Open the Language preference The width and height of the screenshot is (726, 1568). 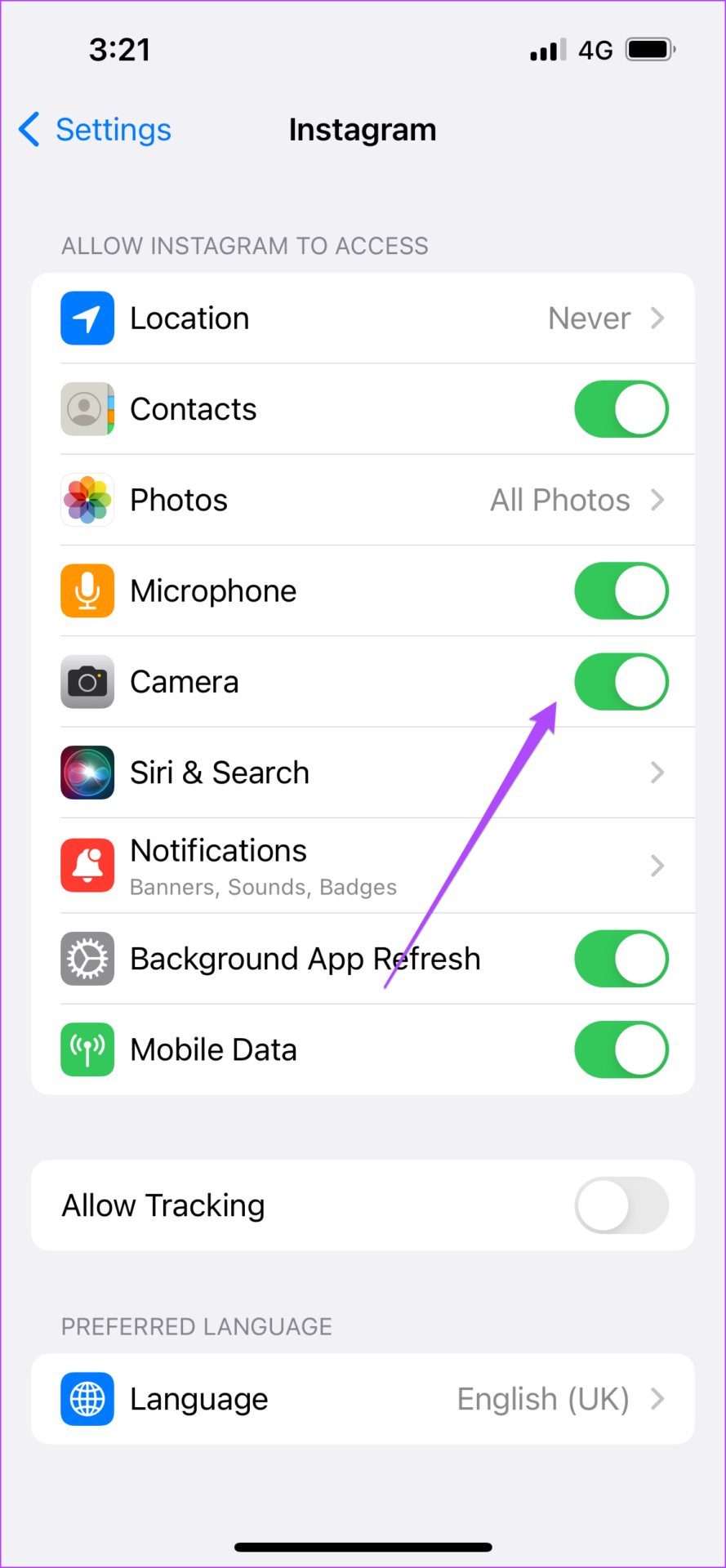[363, 1399]
